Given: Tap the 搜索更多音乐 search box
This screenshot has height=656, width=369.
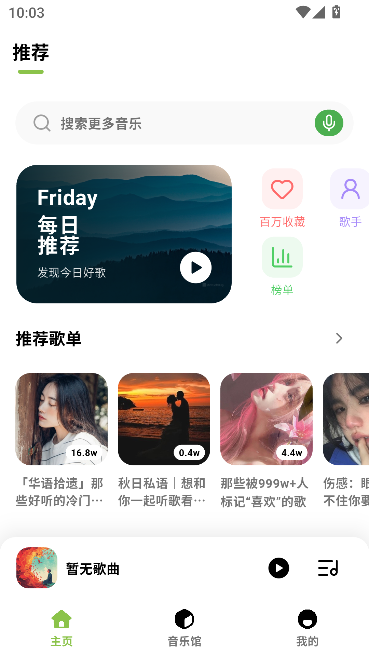Looking at the screenshot, I should pos(184,123).
